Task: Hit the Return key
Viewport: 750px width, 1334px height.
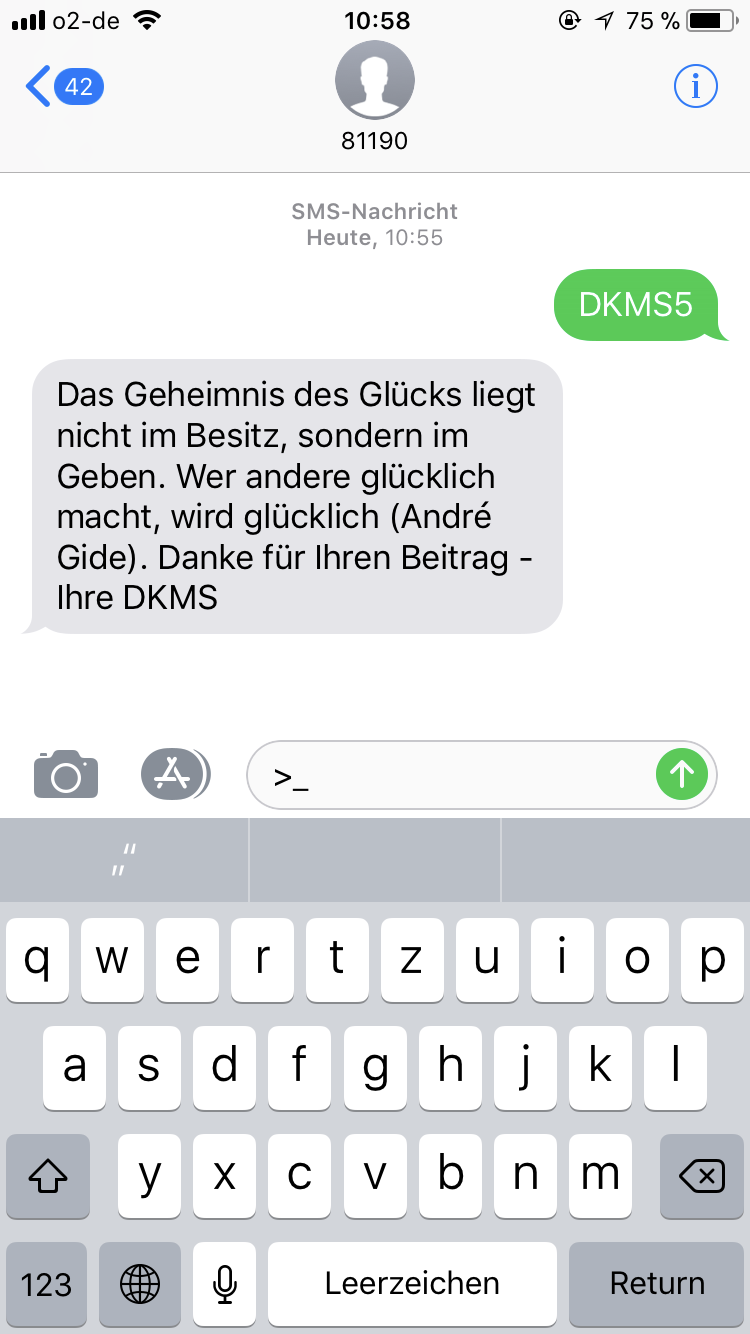Action: point(657,1284)
